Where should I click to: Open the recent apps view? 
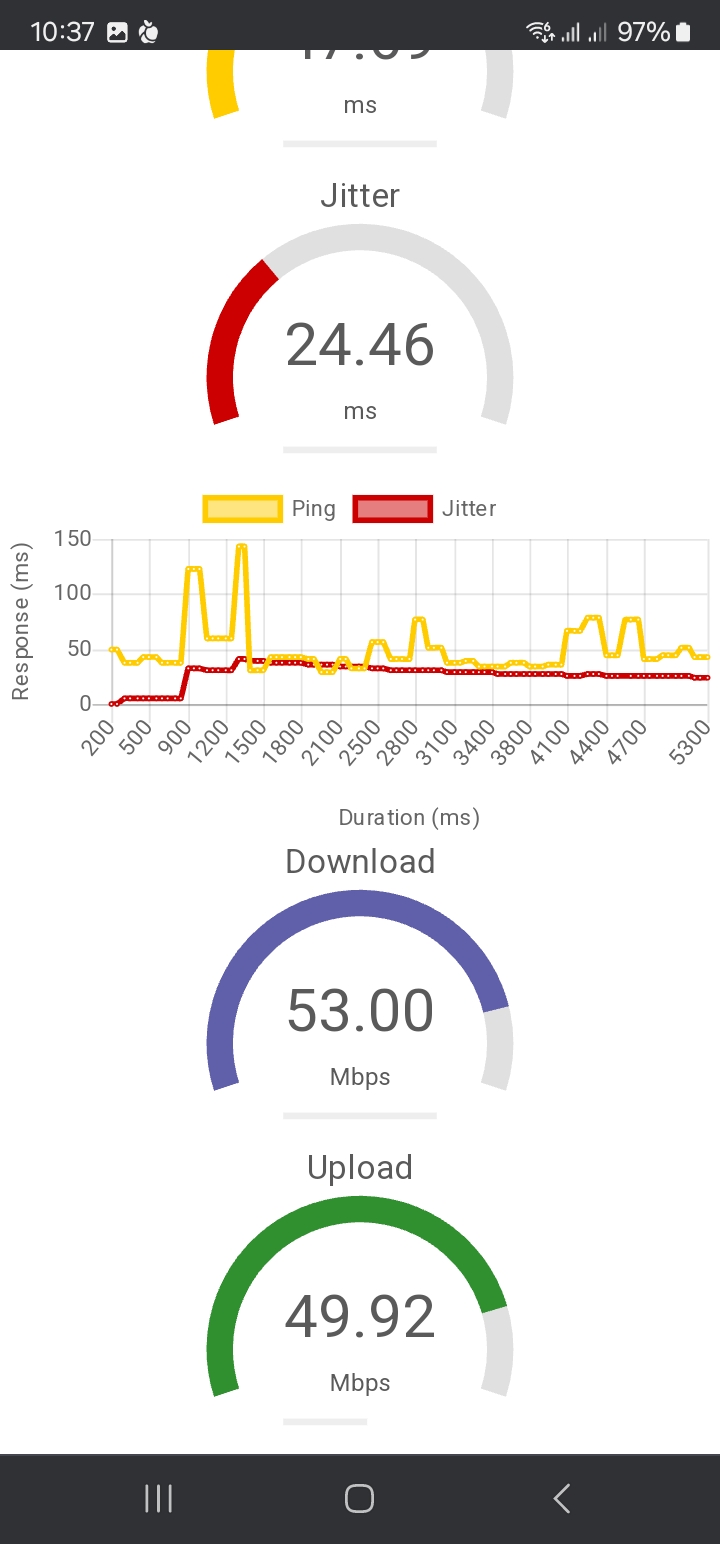coord(158,1498)
